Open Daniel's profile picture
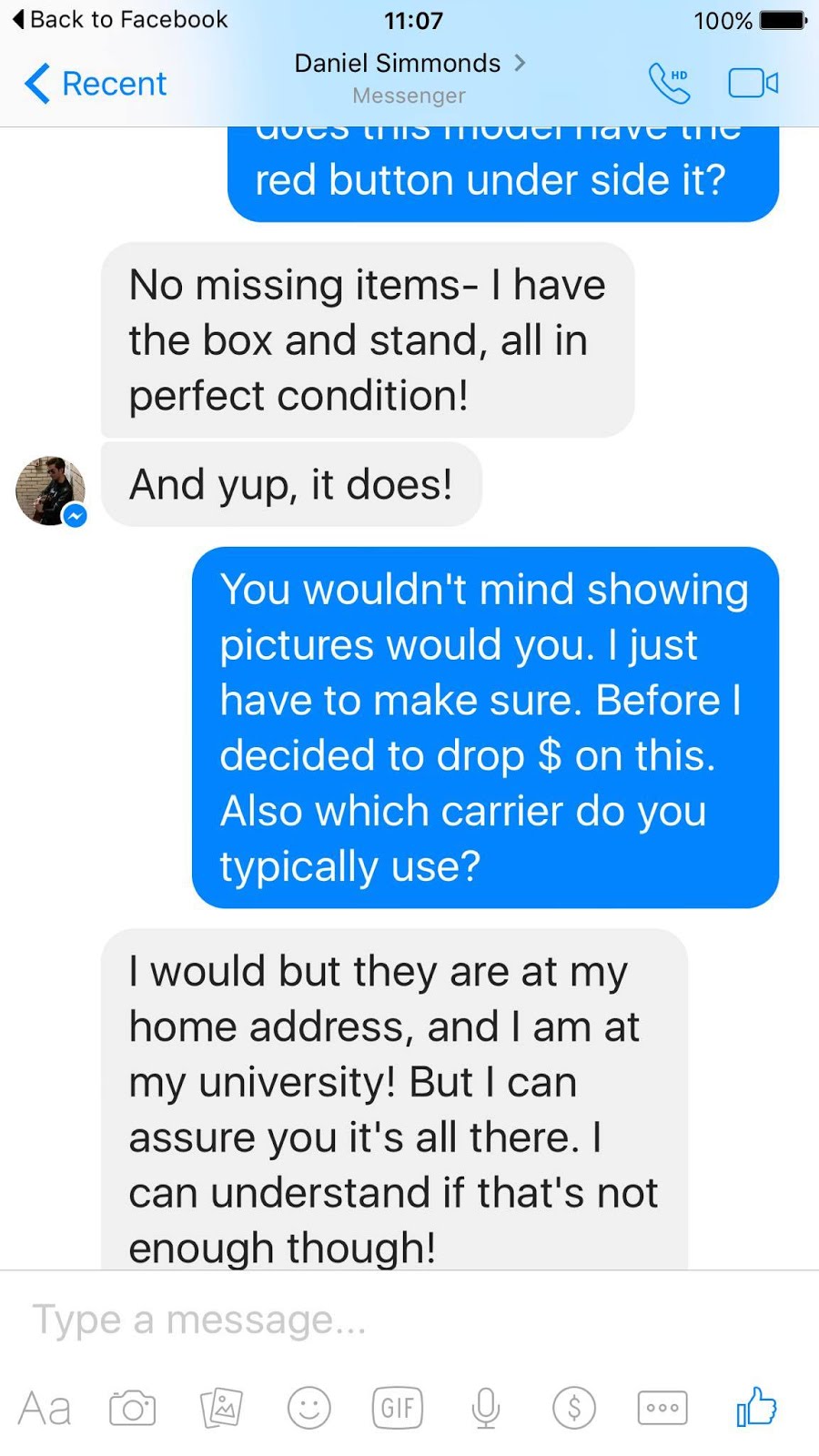Image resolution: width=819 pixels, height=1456 pixels. pos(50,490)
